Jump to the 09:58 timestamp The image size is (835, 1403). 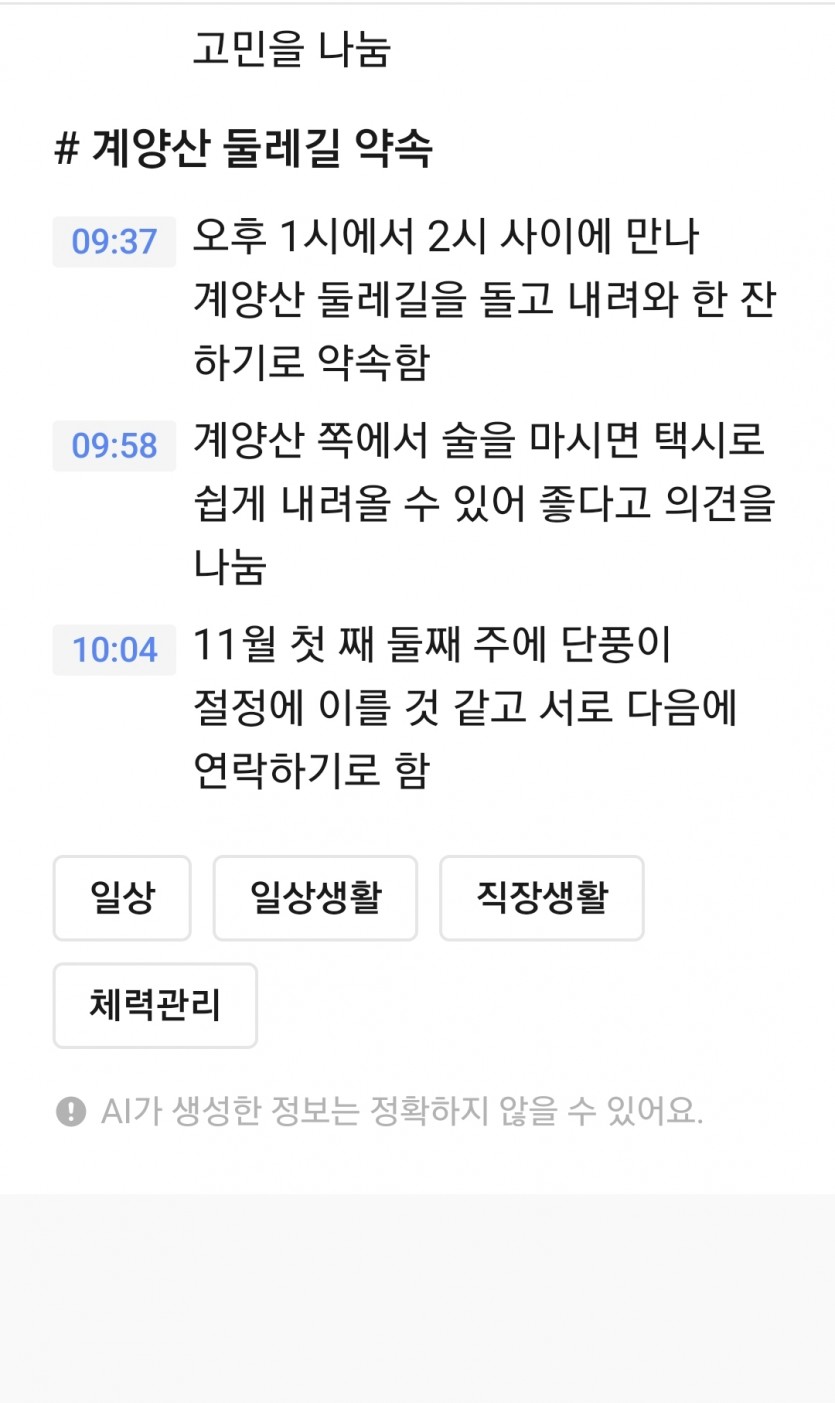point(114,446)
